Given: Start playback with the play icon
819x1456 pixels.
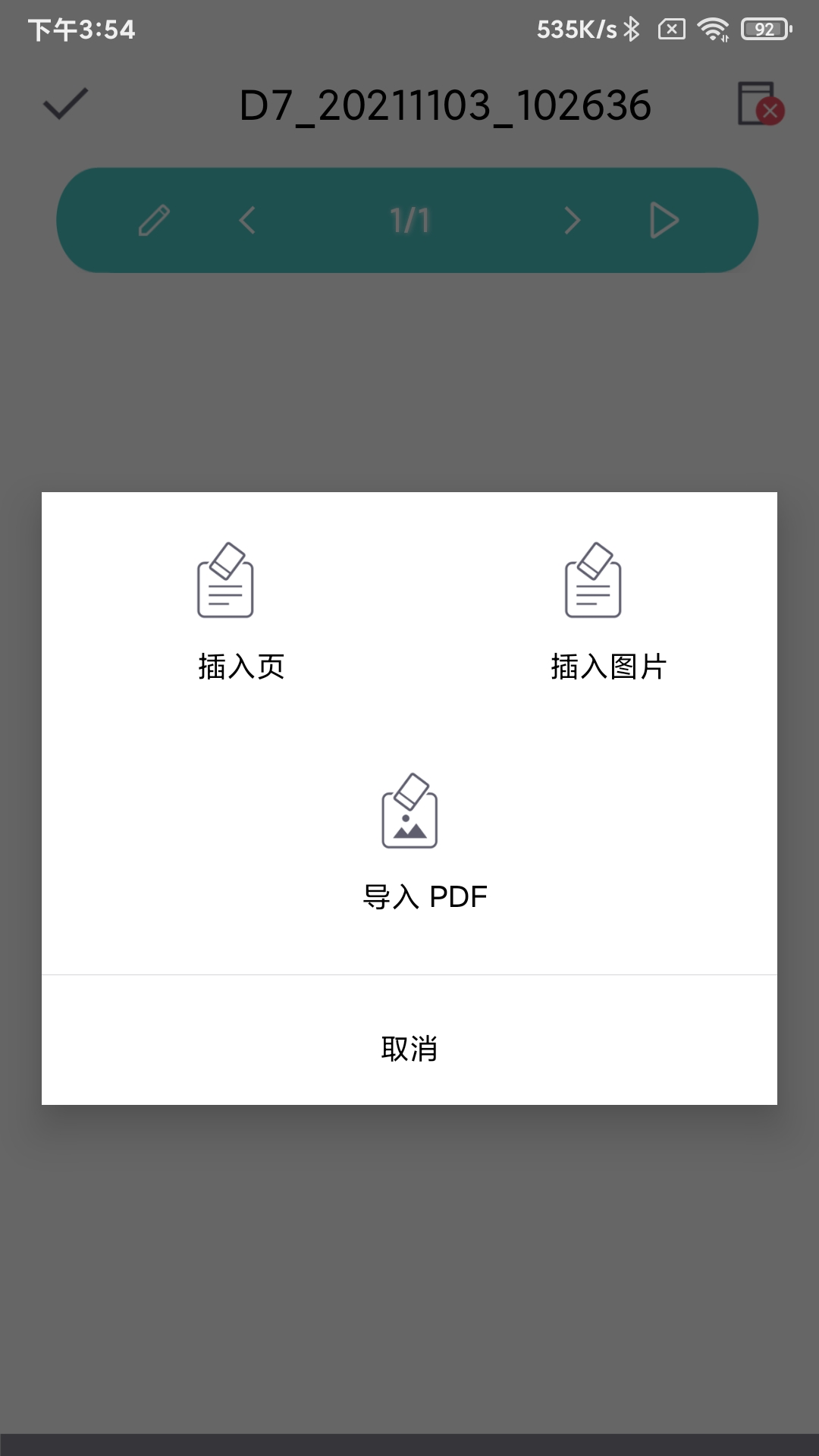Looking at the screenshot, I should click(664, 221).
